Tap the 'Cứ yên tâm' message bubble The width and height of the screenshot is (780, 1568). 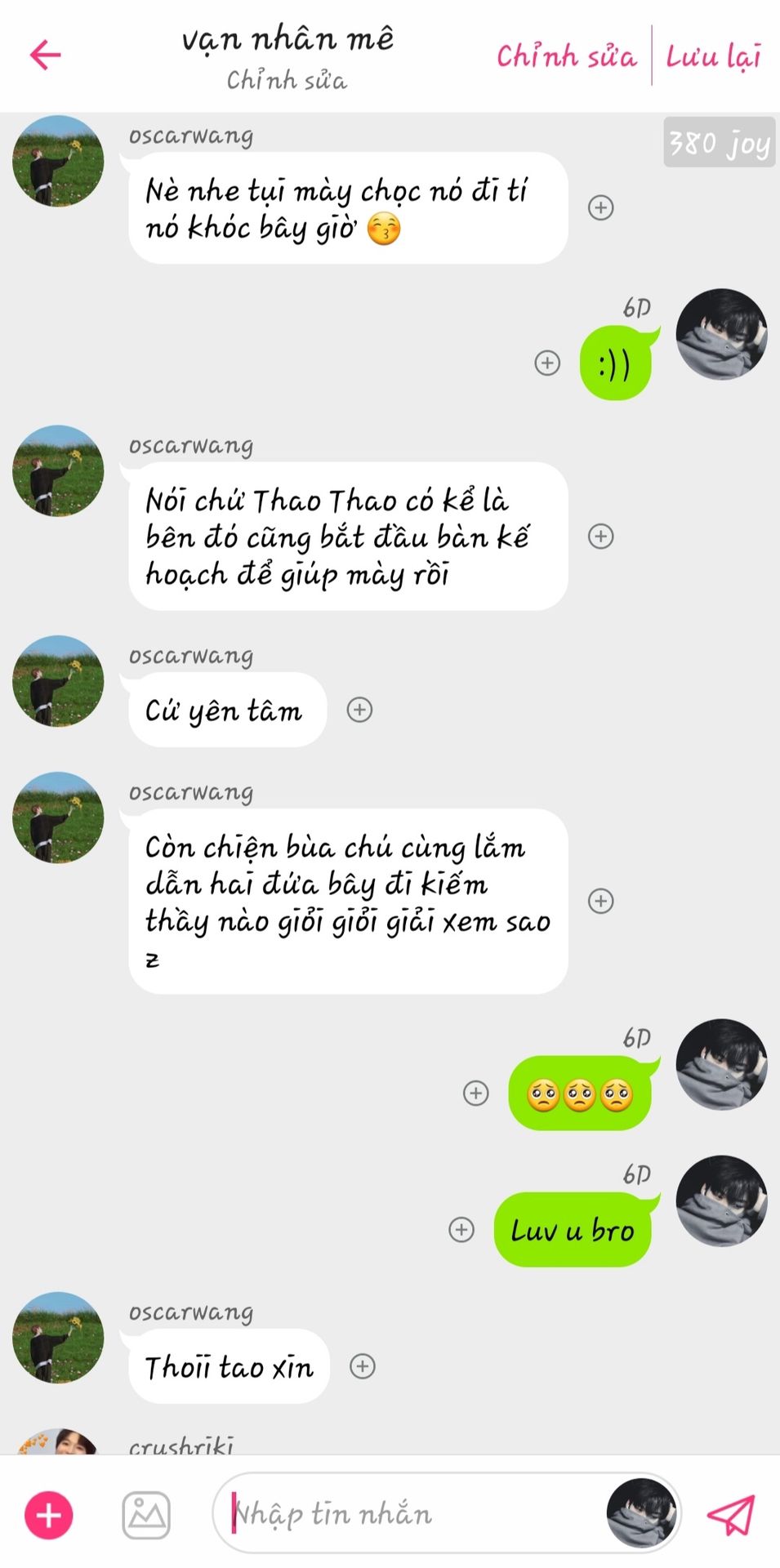tap(225, 710)
